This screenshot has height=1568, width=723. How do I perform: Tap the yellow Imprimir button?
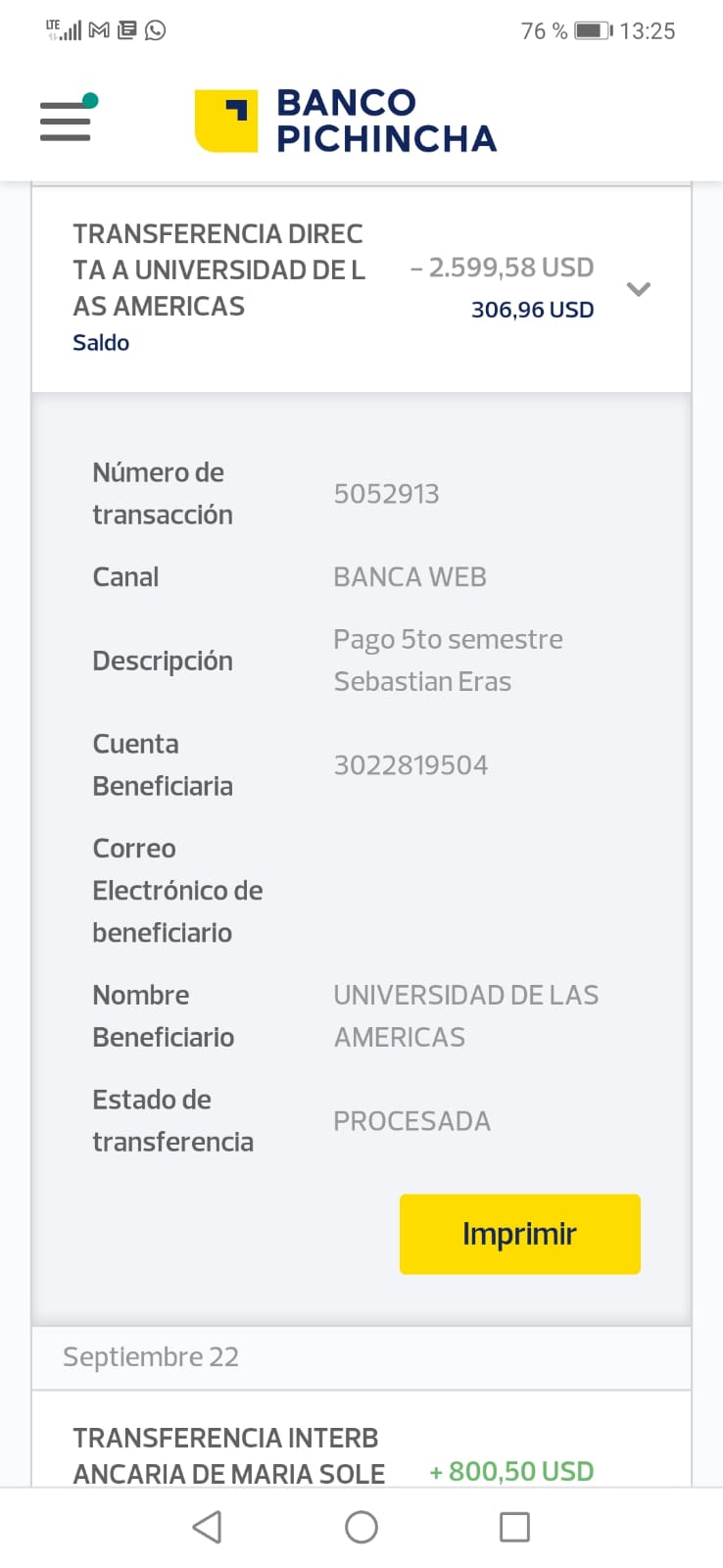(x=519, y=1234)
